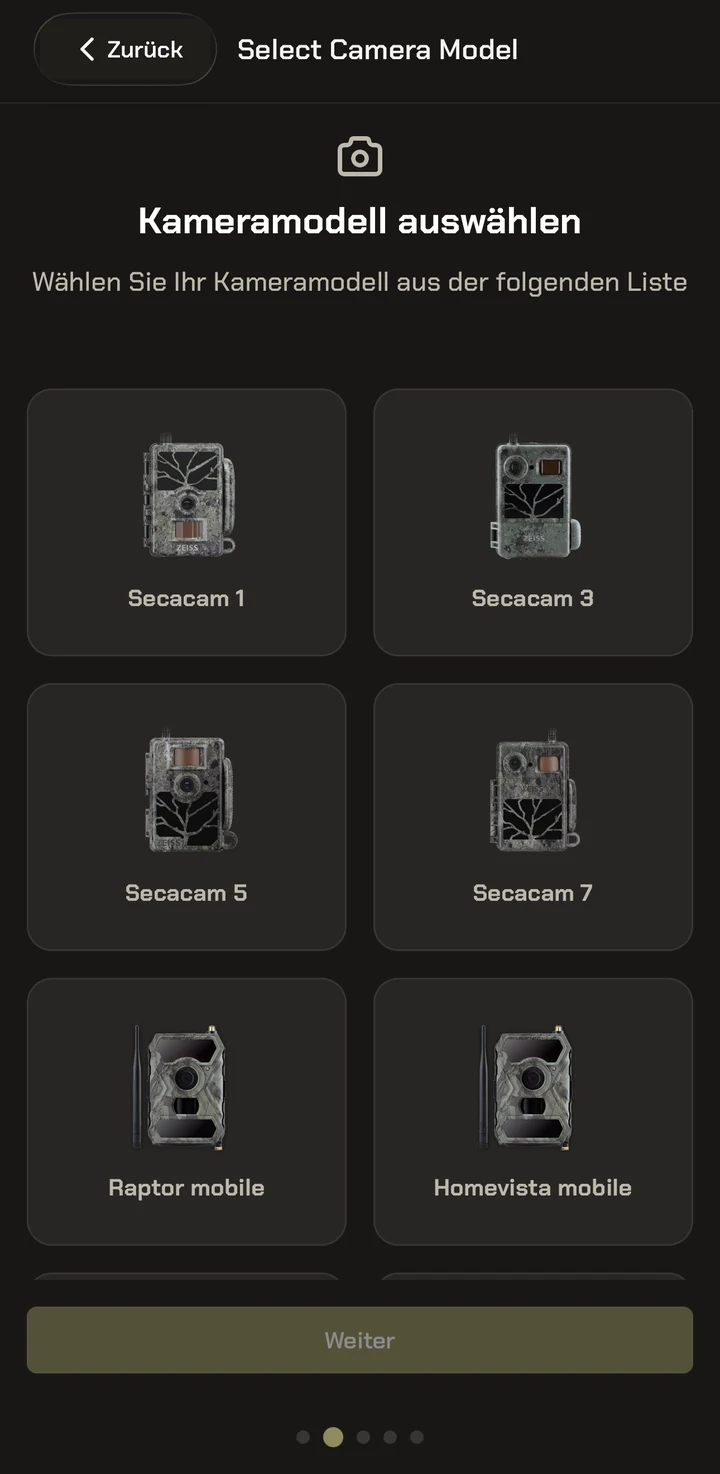Screen dimensions: 720x1474
Task: Pick the Secacam 5 camera
Action: 187,817
